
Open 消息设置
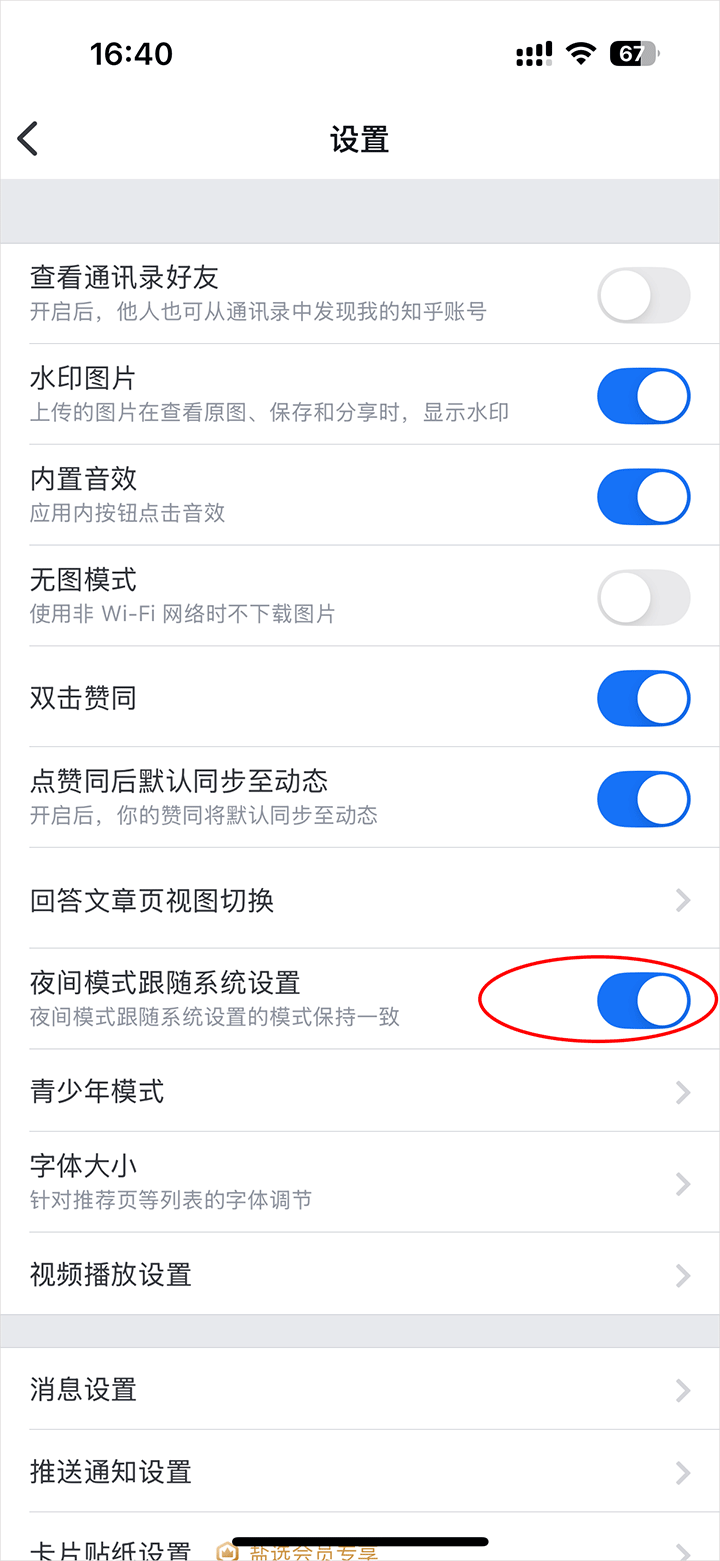point(360,1390)
